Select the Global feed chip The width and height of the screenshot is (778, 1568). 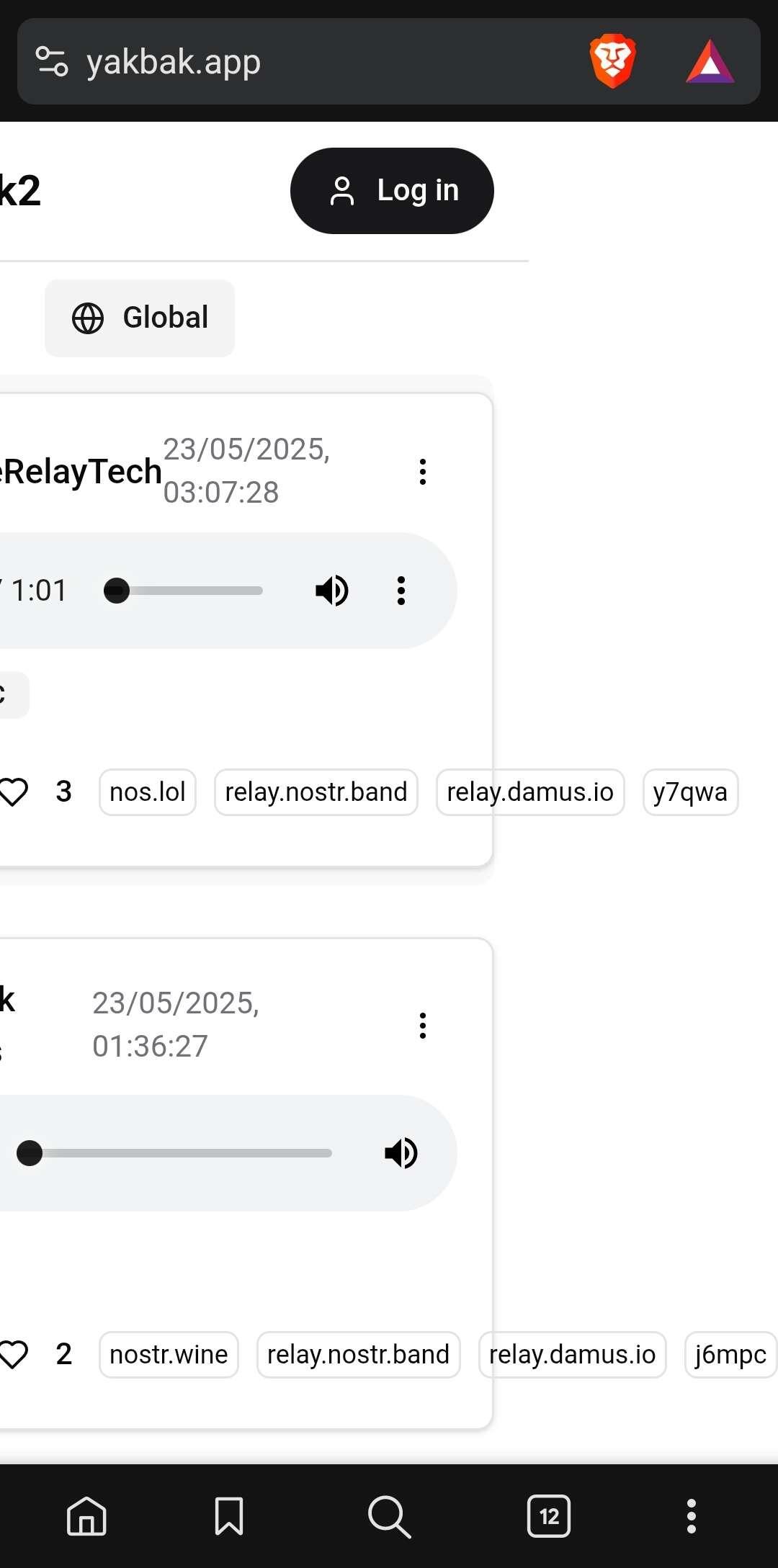click(x=140, y=318)
